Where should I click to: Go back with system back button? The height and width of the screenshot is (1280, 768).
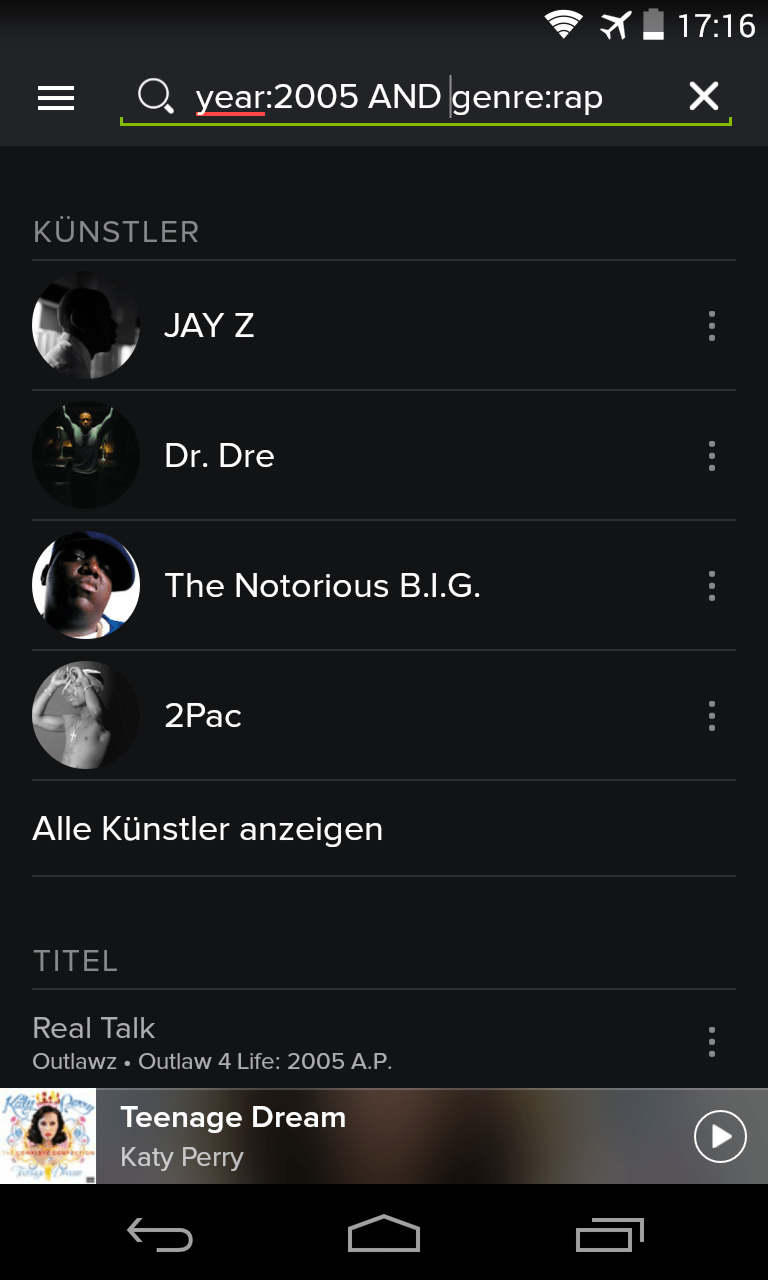coord(160,1236)
